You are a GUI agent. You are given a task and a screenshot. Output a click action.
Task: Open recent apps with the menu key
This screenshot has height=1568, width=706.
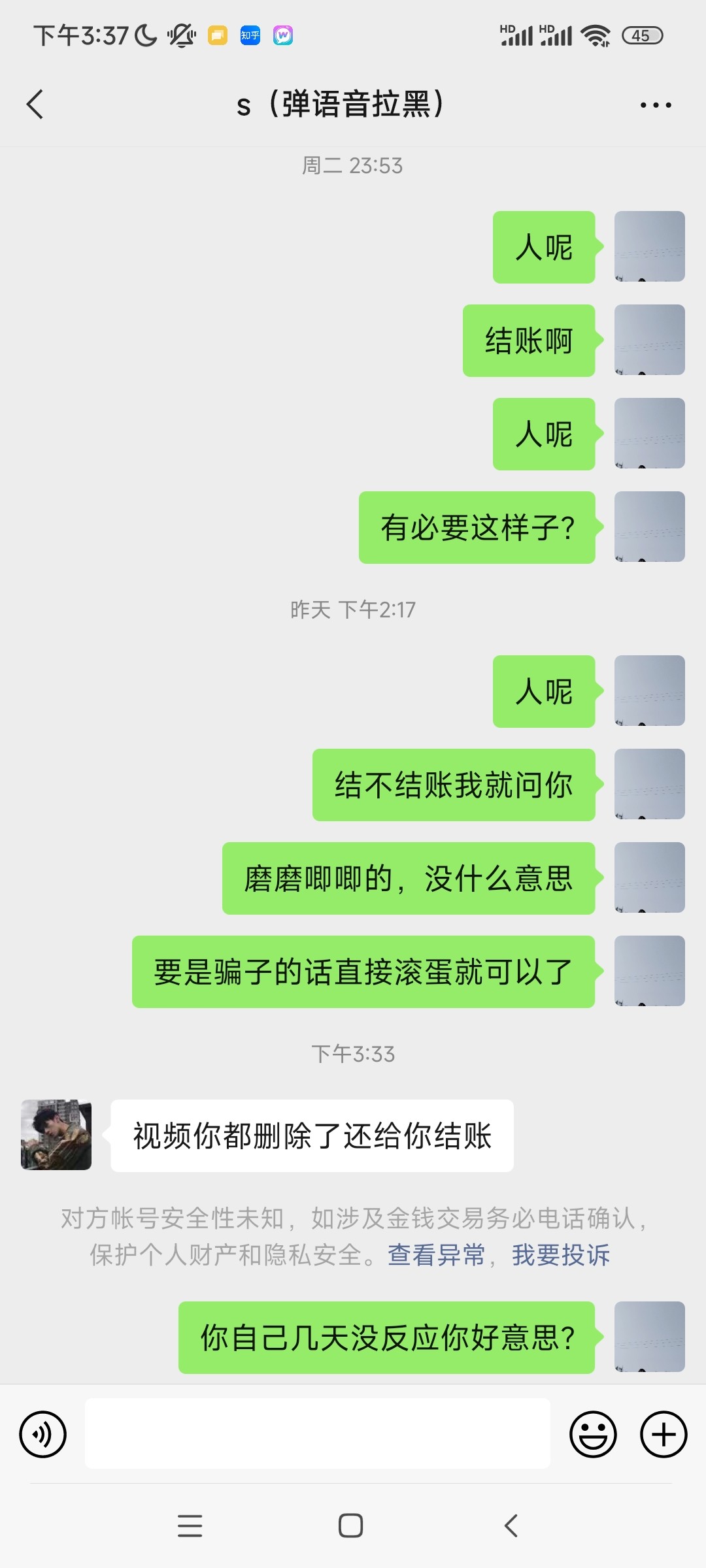click(x=189, y=1527)
